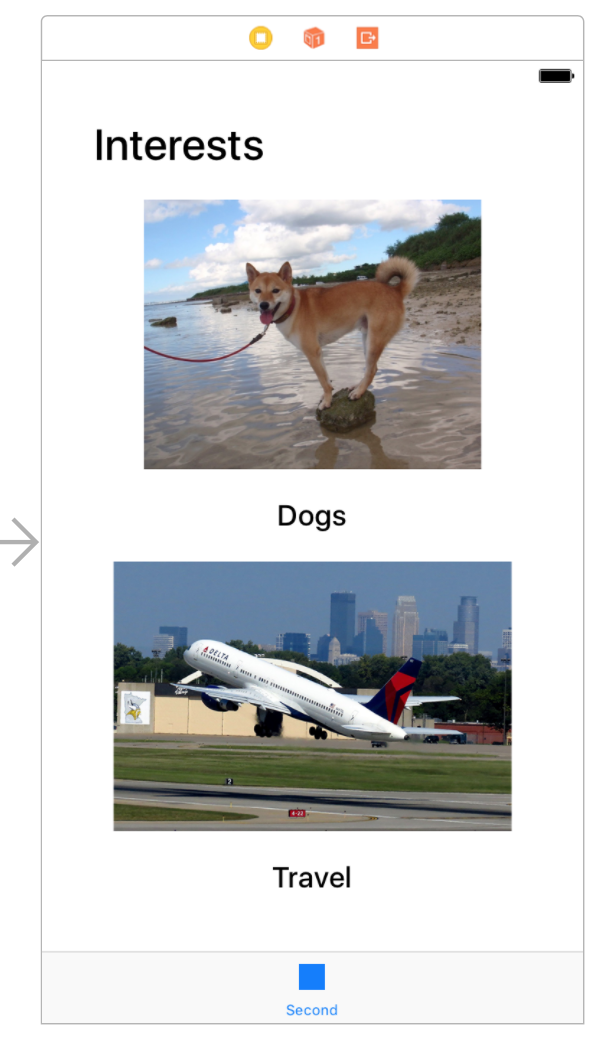Click the yellow view controller icon

(261, 38)
